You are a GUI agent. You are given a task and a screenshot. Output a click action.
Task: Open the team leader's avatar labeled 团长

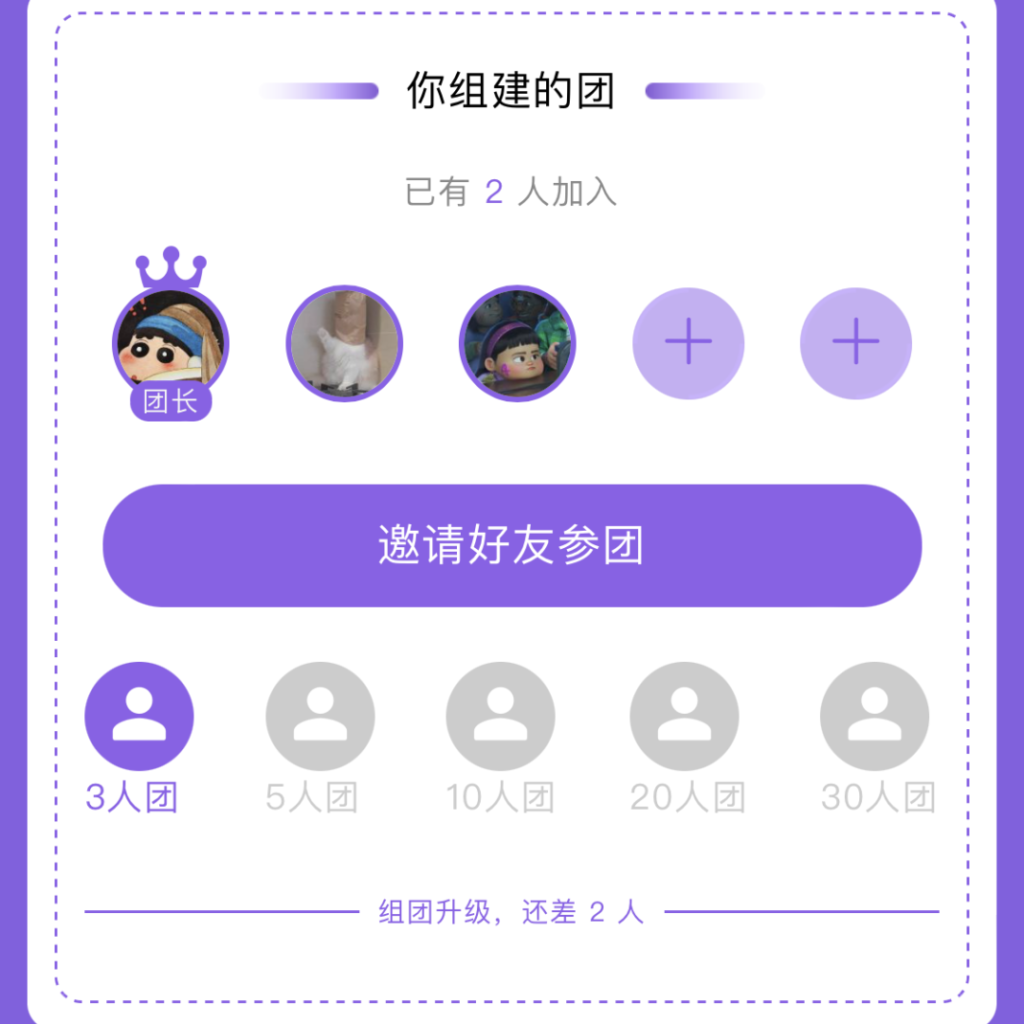(171, 343)
